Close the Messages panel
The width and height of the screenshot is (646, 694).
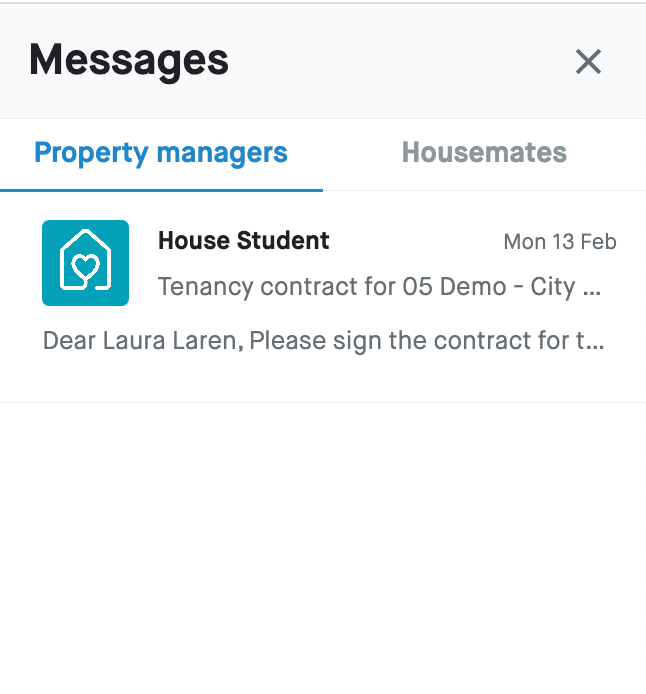588,62
